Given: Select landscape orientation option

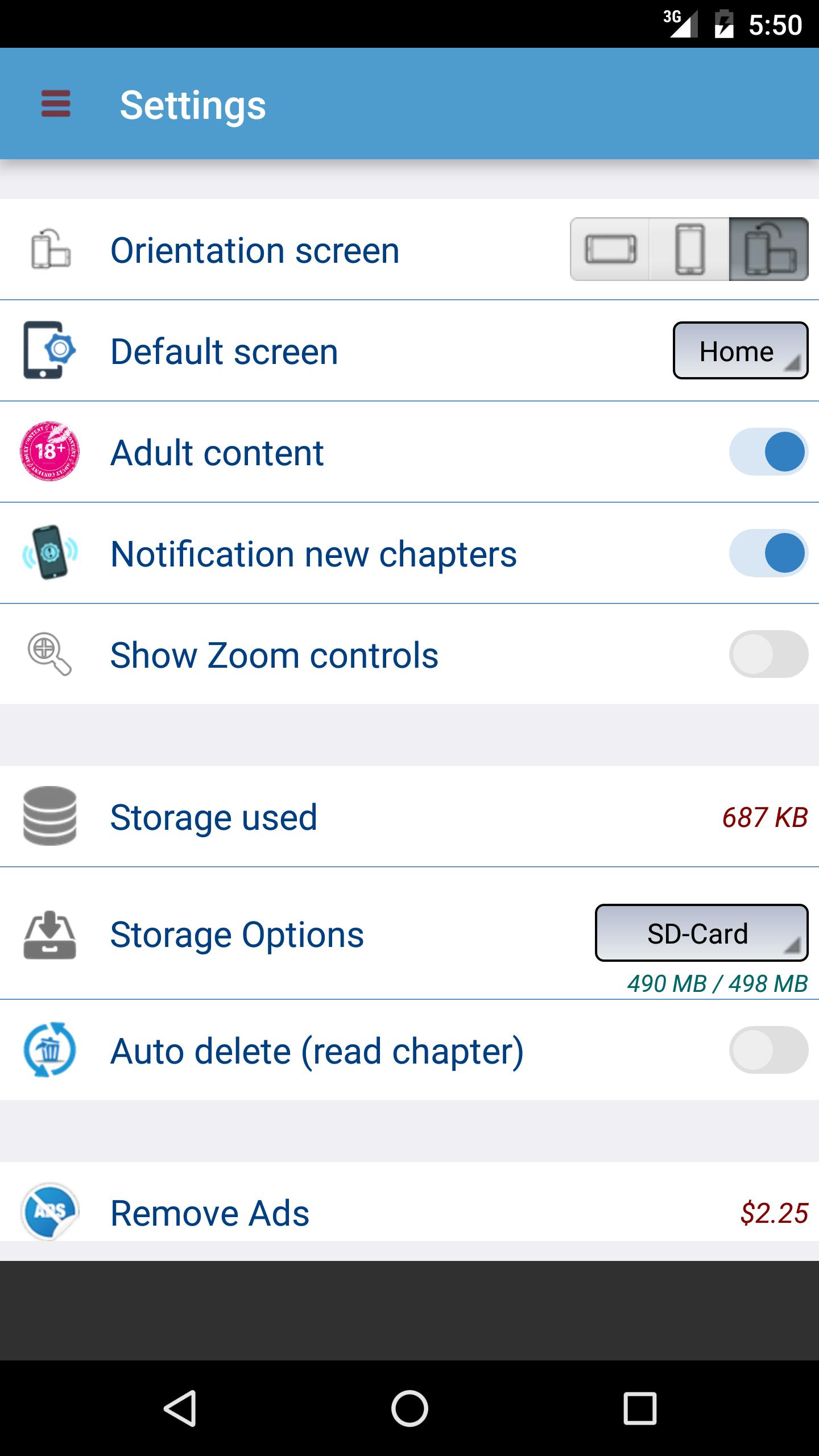Looking at the screenshot, I should click(610, 249).
